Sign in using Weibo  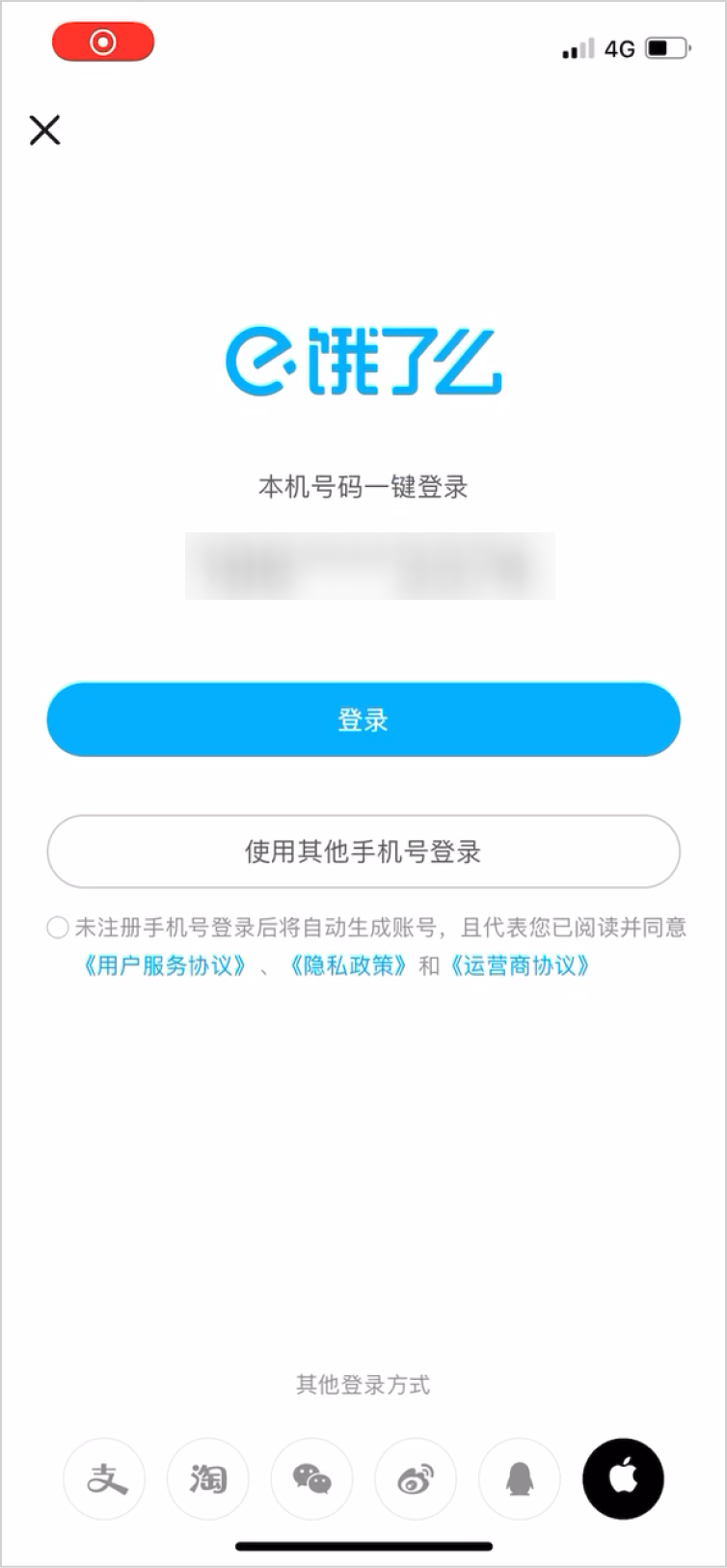pyautogui.click(x=416, y=1478)
